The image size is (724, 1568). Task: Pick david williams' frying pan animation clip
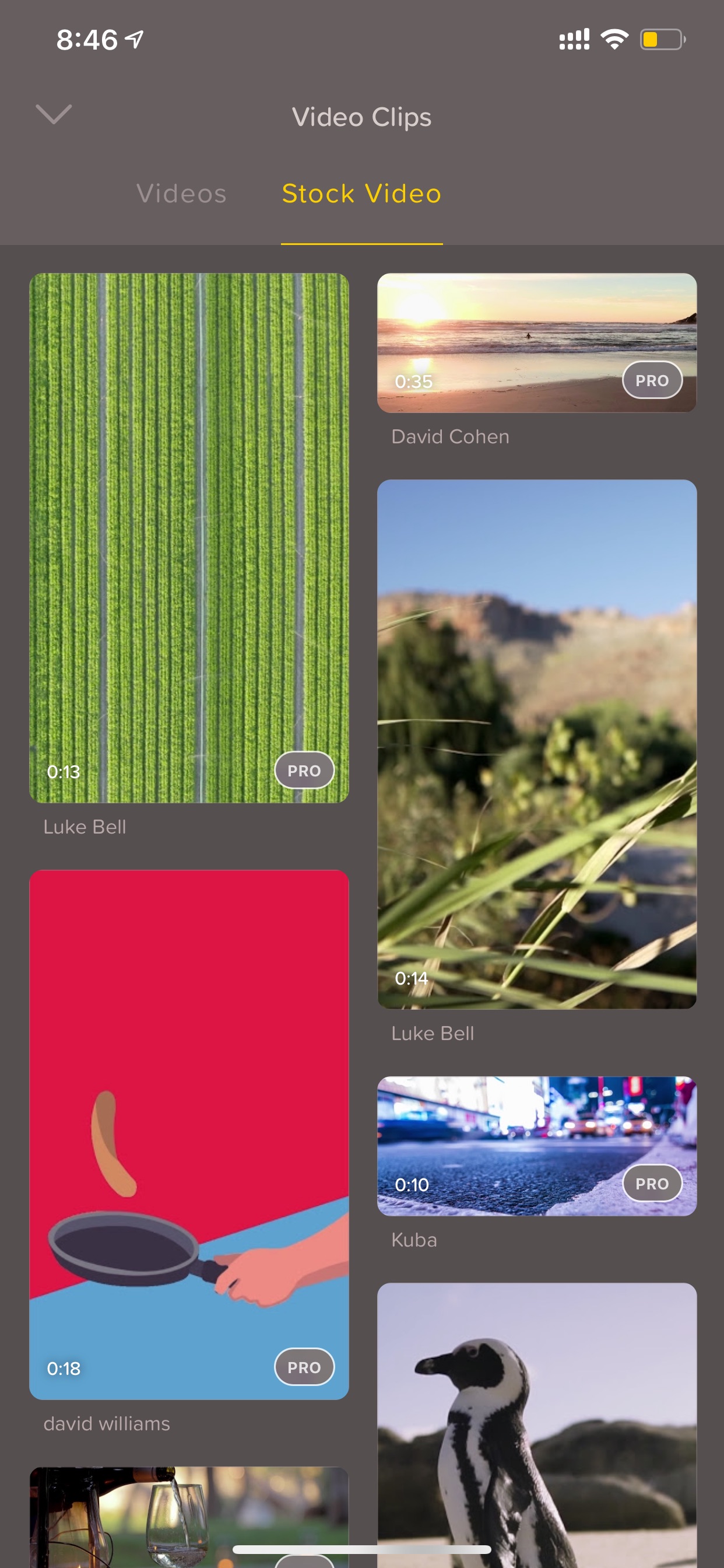click(189, 1135)
